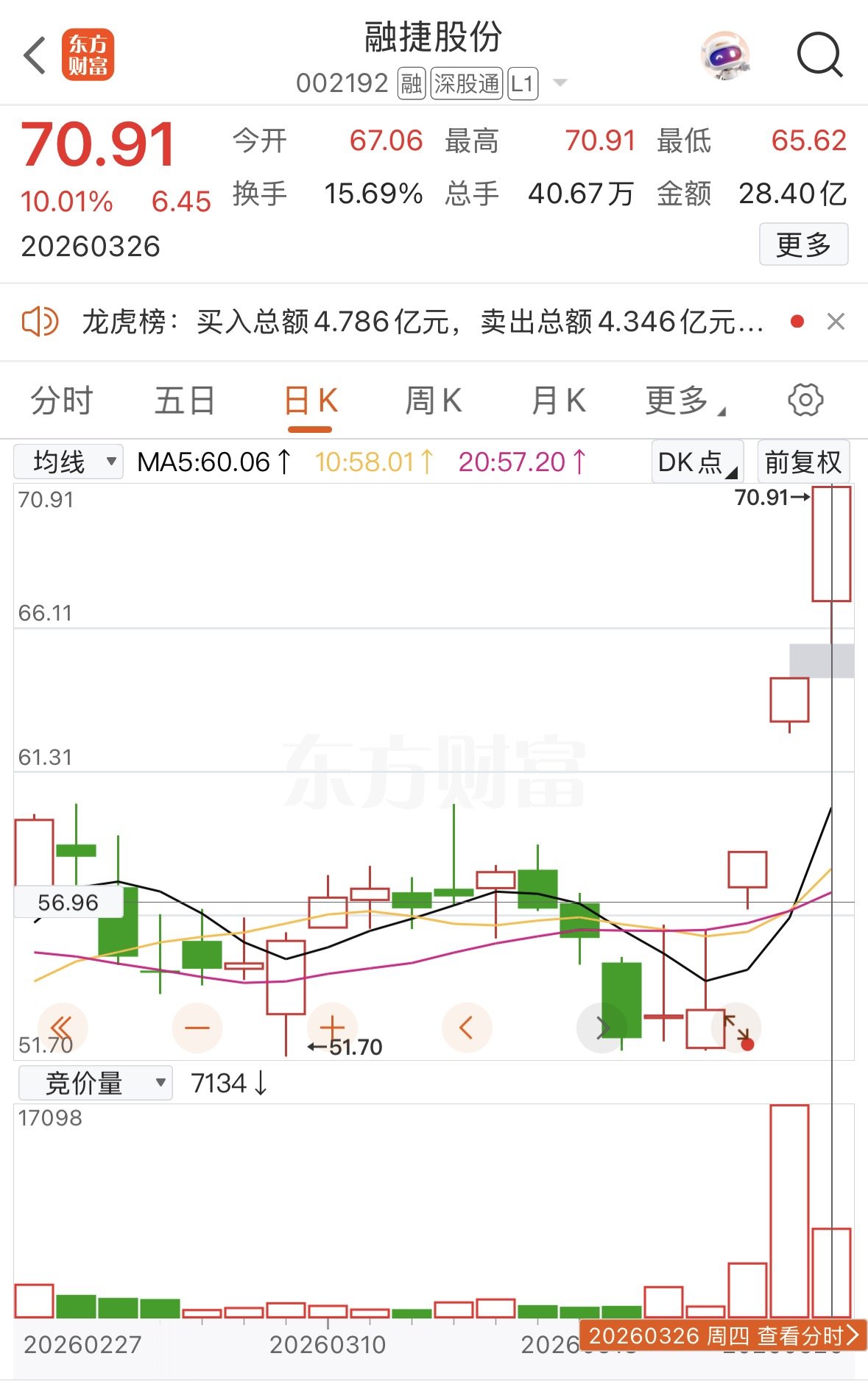Open the 龙虎榜 news banner

pyautogui.click(x=422, y=322)
